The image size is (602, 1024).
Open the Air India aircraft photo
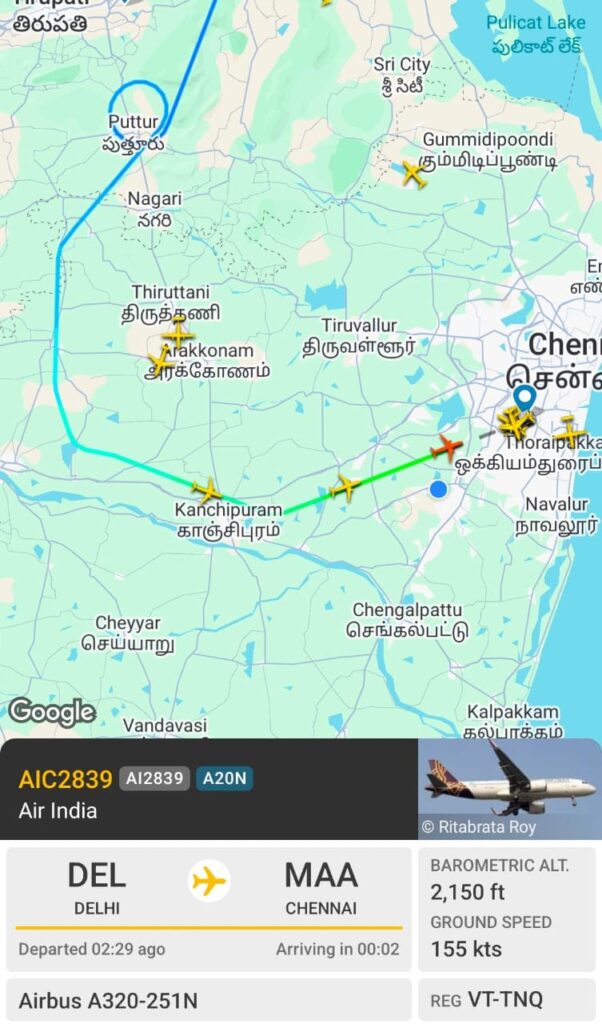(x=509, y=789)
